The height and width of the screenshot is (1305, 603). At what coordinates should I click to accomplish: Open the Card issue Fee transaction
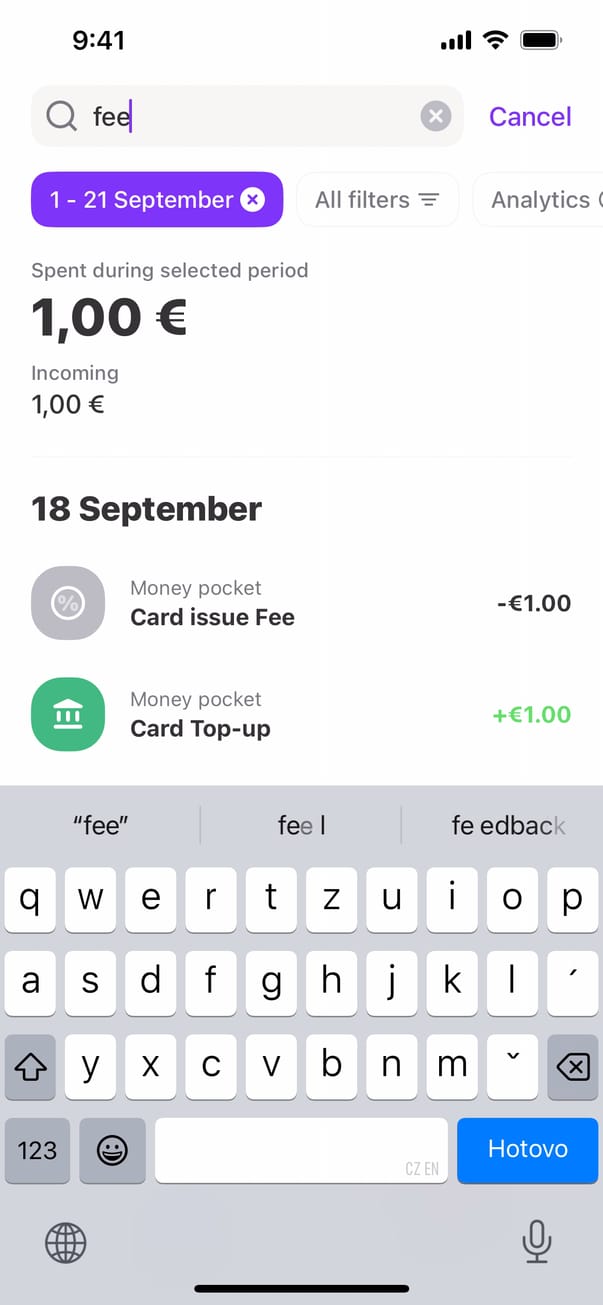point(301,603)
